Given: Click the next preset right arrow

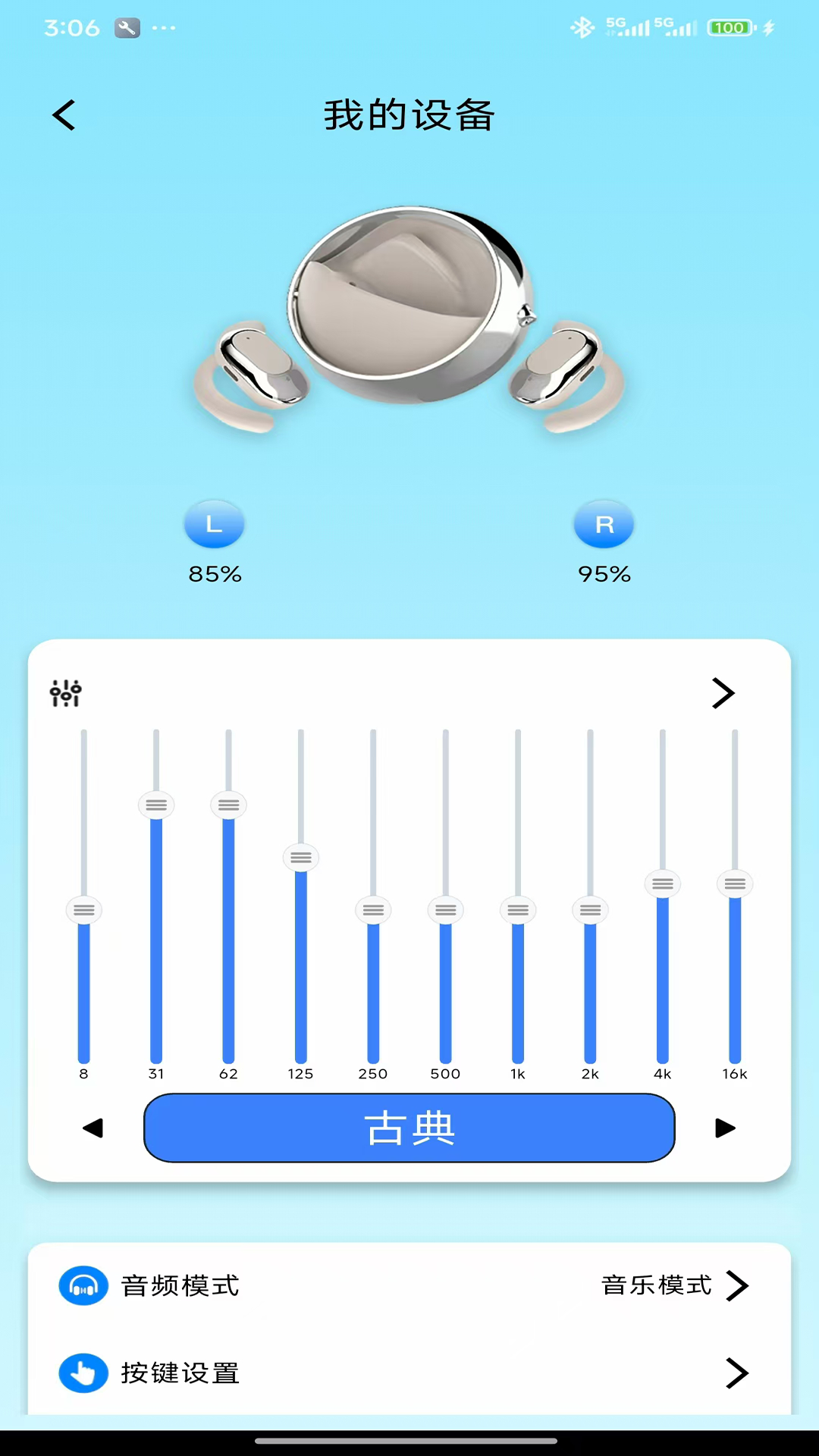Looking at the screenshot, I should pos(725,1128).
